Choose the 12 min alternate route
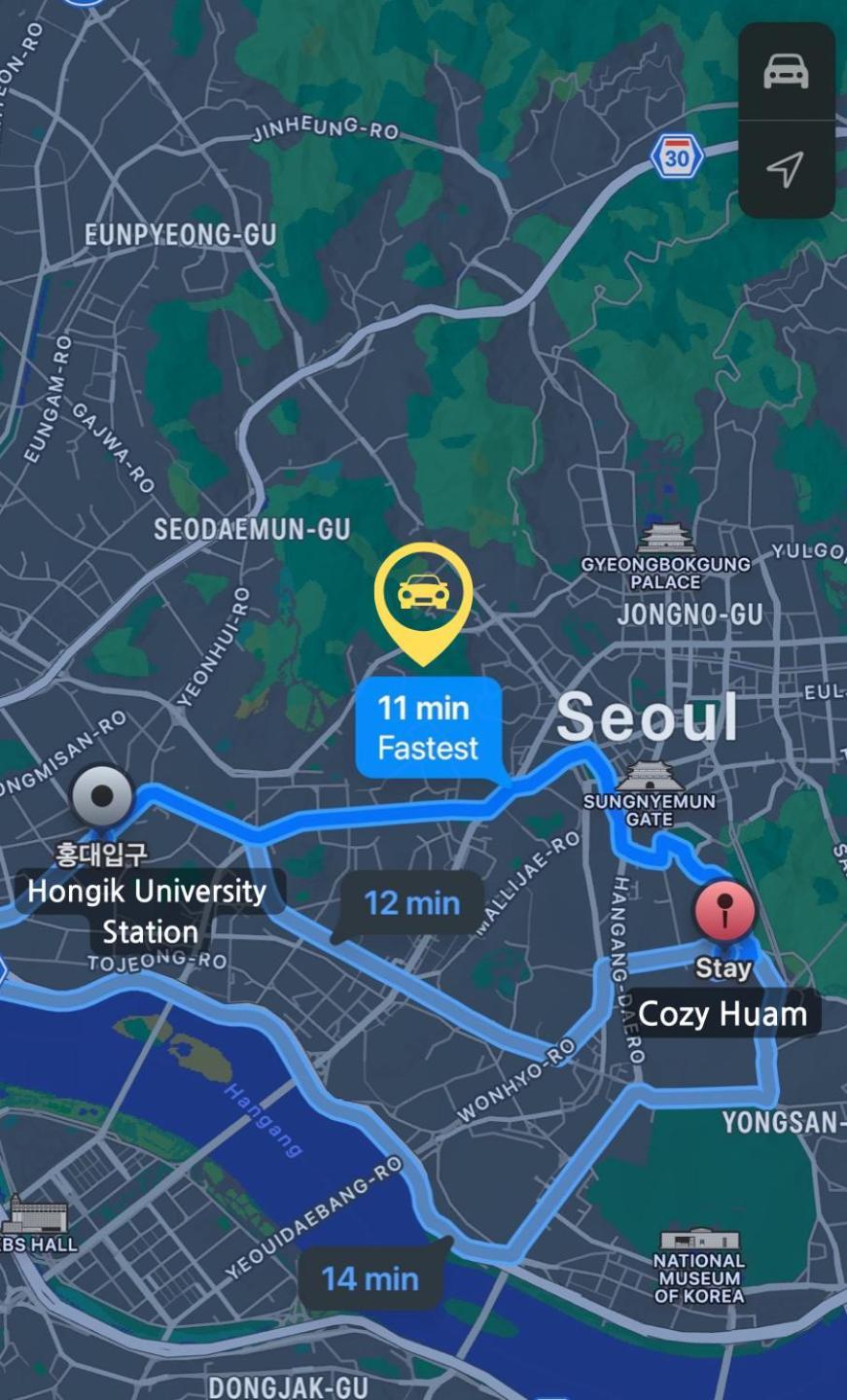Viewport: 847px width, 1400px height. (x=411, y=903)
